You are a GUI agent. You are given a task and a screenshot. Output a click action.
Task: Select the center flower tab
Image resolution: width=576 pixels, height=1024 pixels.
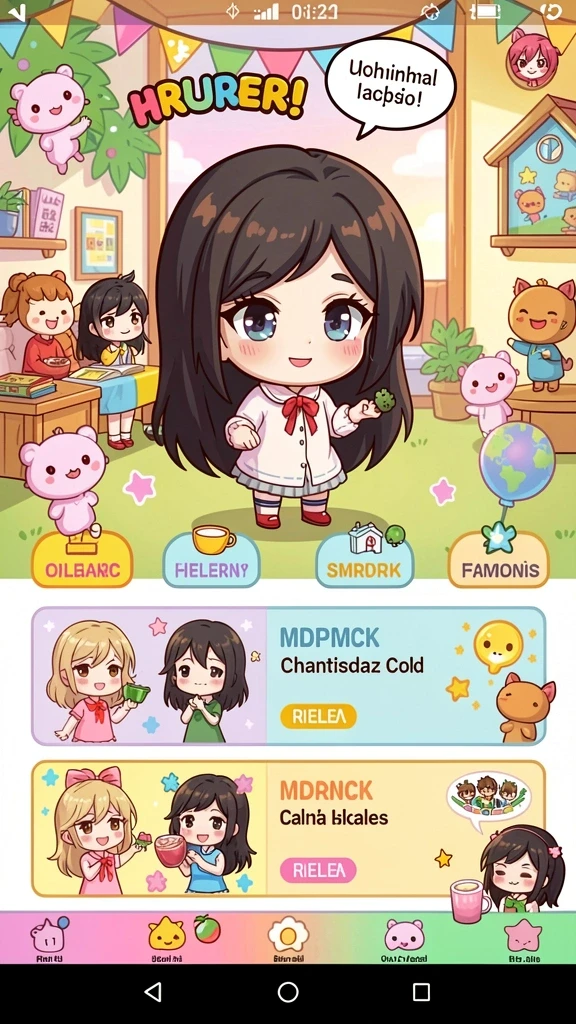tap(288, 939)
